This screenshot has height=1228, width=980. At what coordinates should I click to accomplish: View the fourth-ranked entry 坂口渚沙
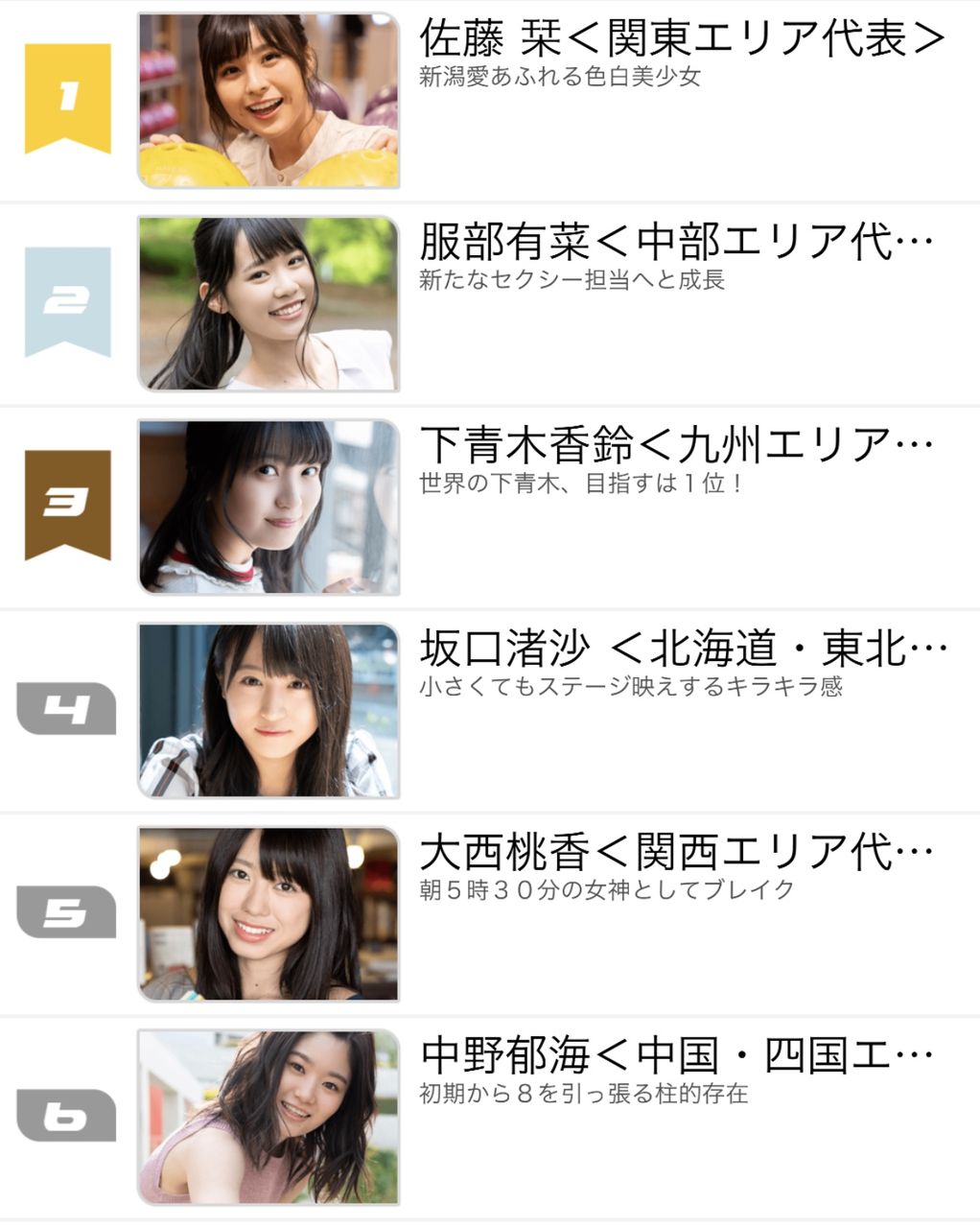pos(682,649)
